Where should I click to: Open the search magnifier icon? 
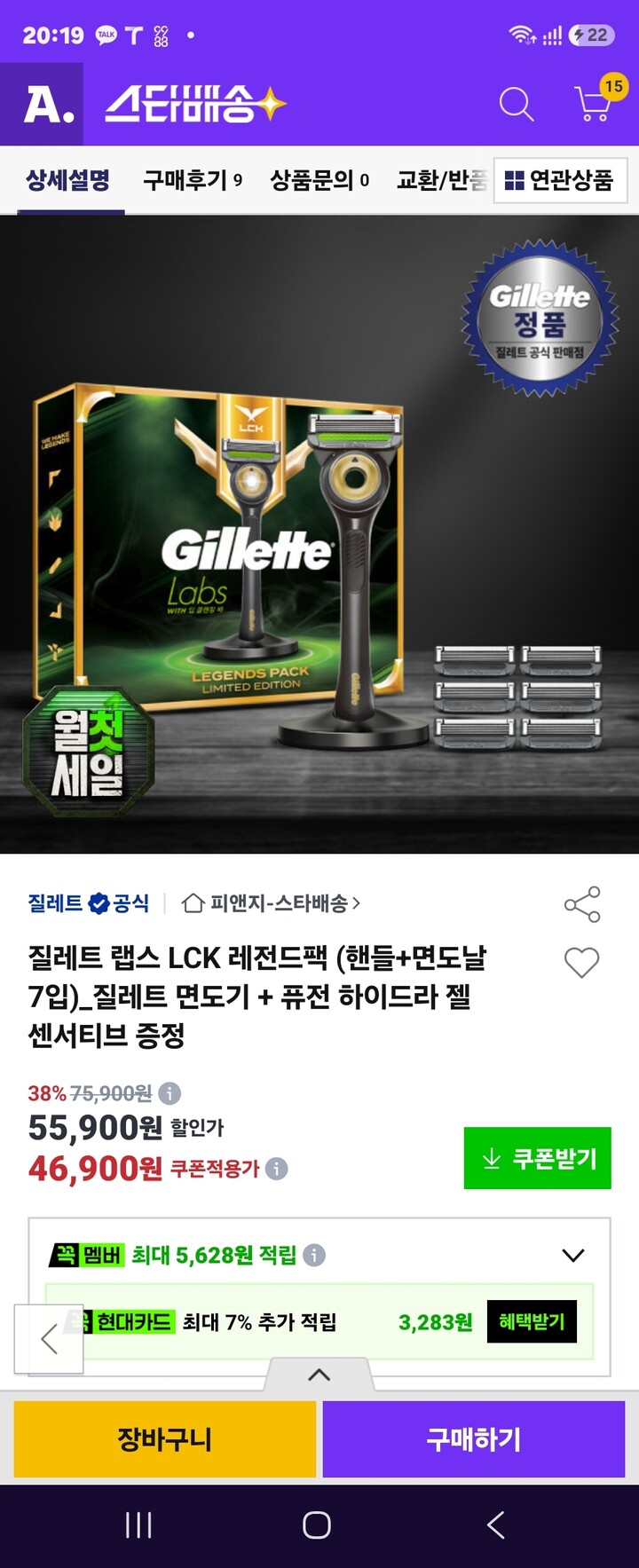(516, 104)
